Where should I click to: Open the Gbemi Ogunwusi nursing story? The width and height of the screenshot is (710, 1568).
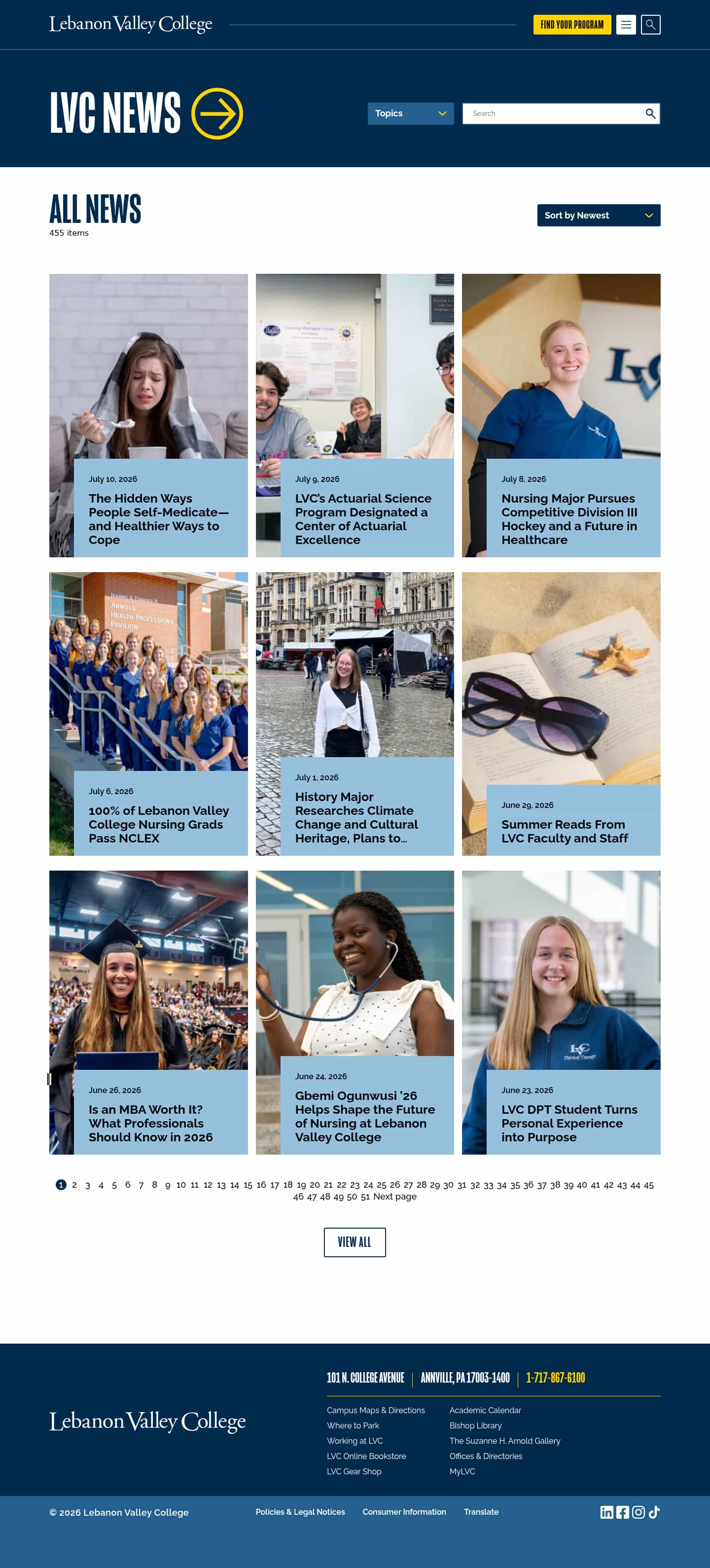355,1012
